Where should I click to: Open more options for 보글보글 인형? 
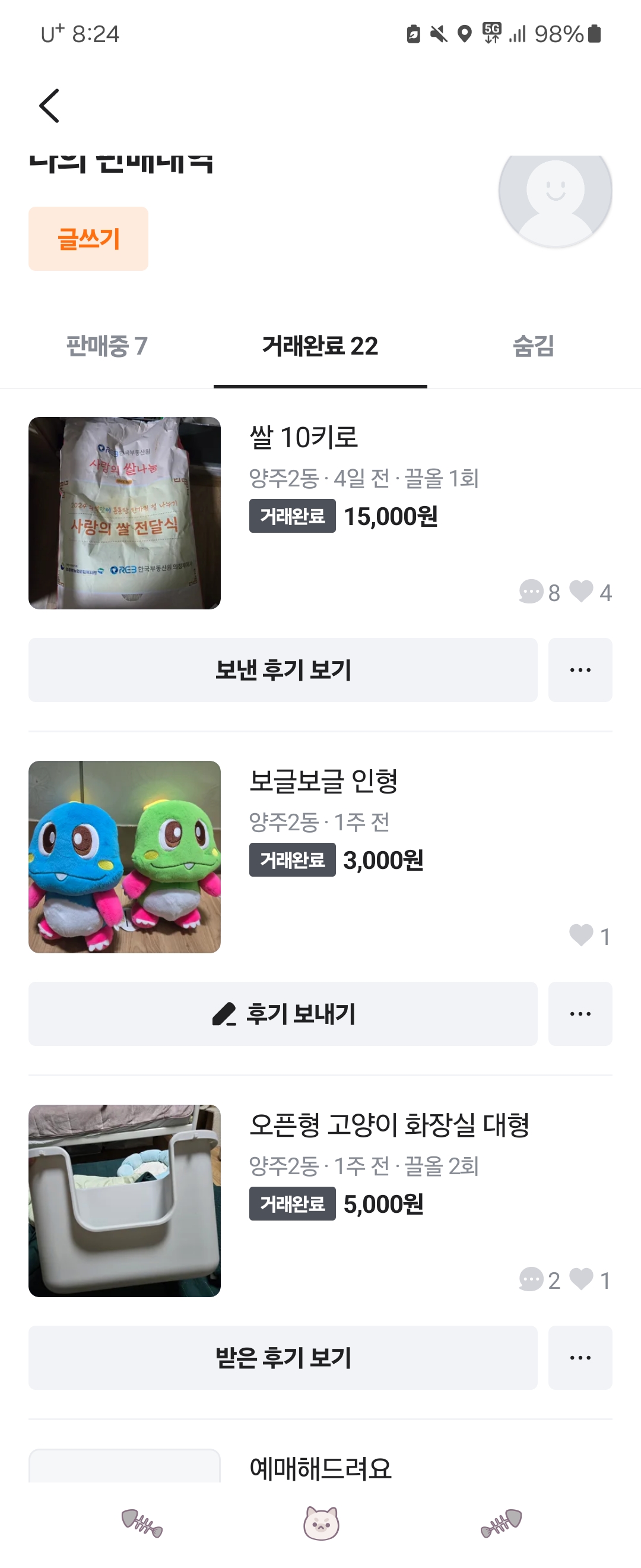pyautogui.click(x=580, y=1013)
